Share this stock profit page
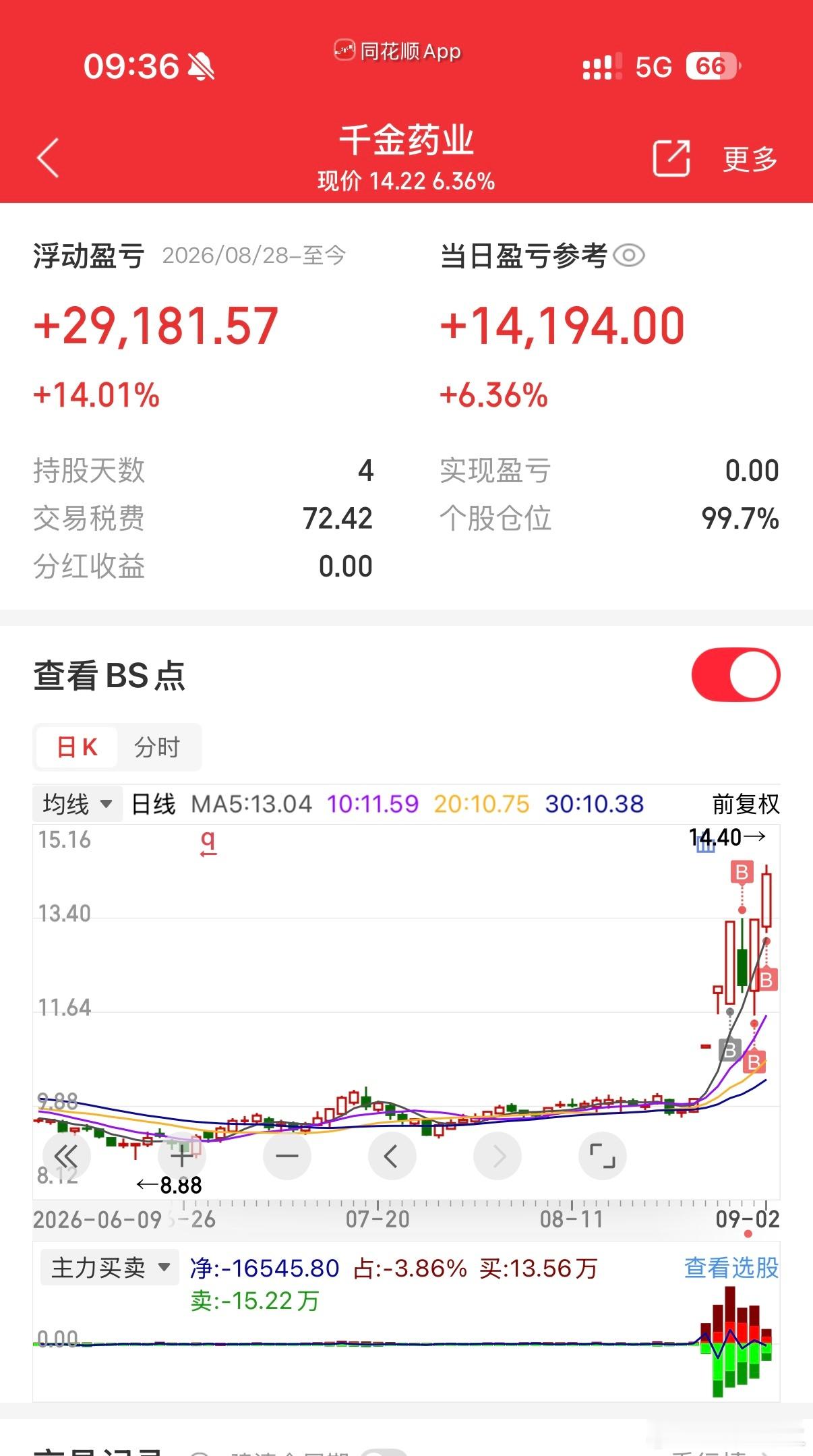 (671, 158)
